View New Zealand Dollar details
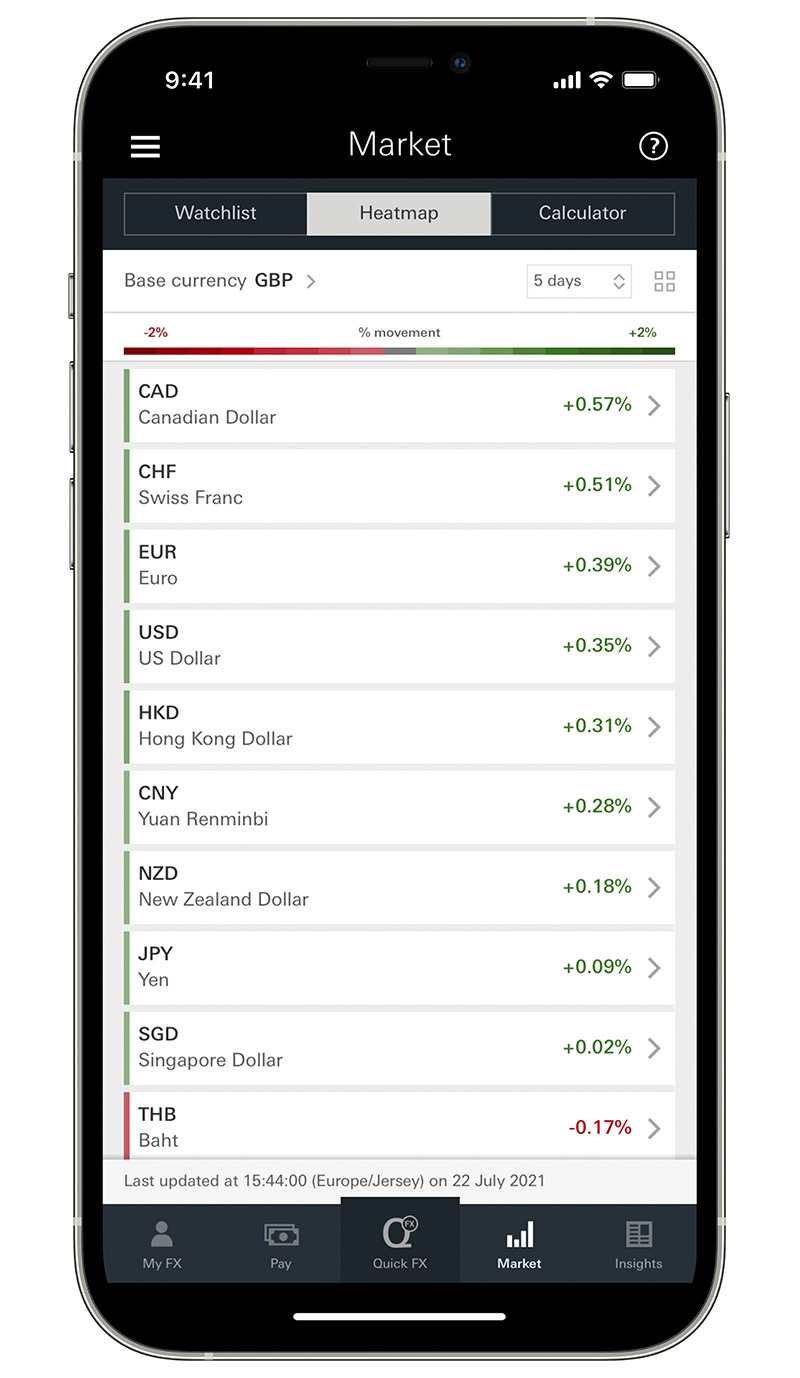This screenshot has width=800, height=1378. [399, 887]
